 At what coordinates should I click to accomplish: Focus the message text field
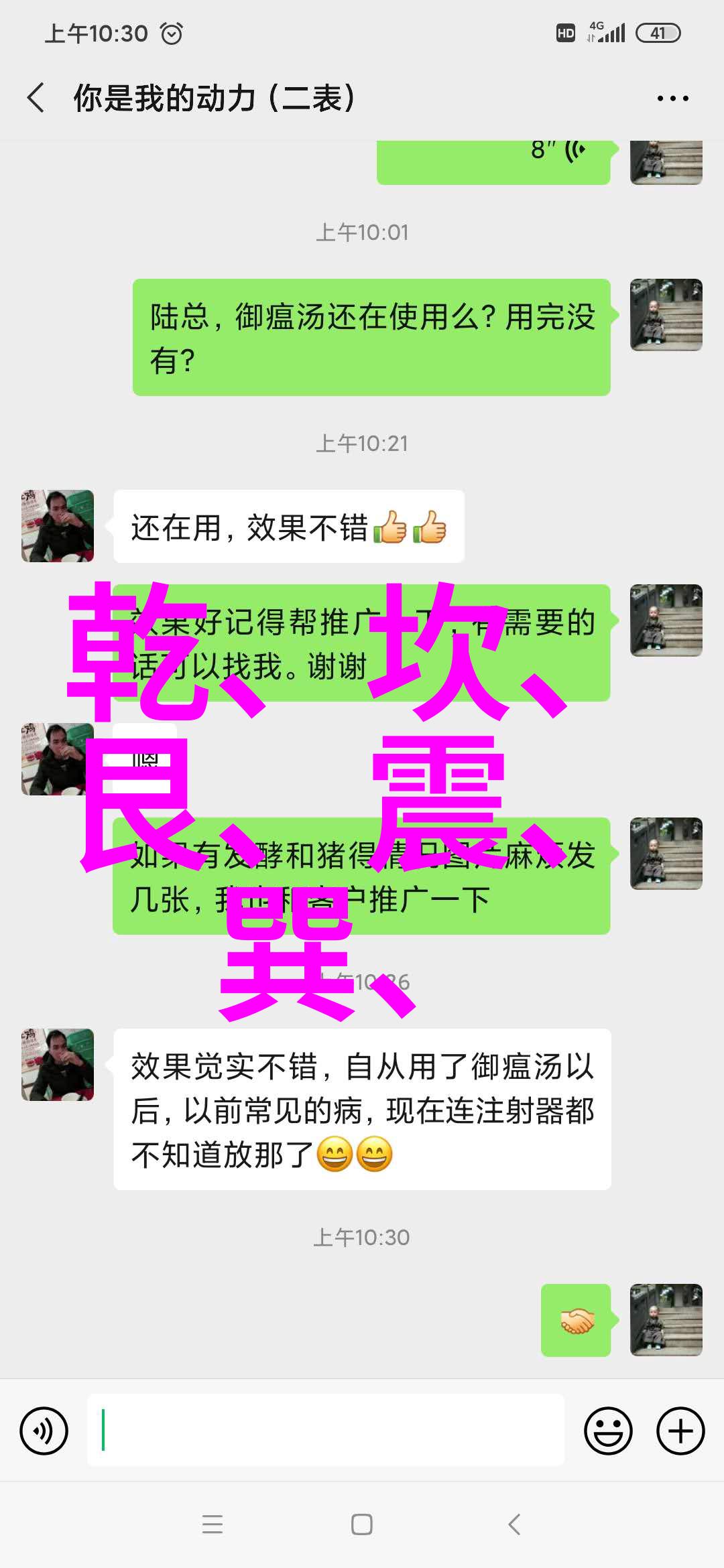326,1430
